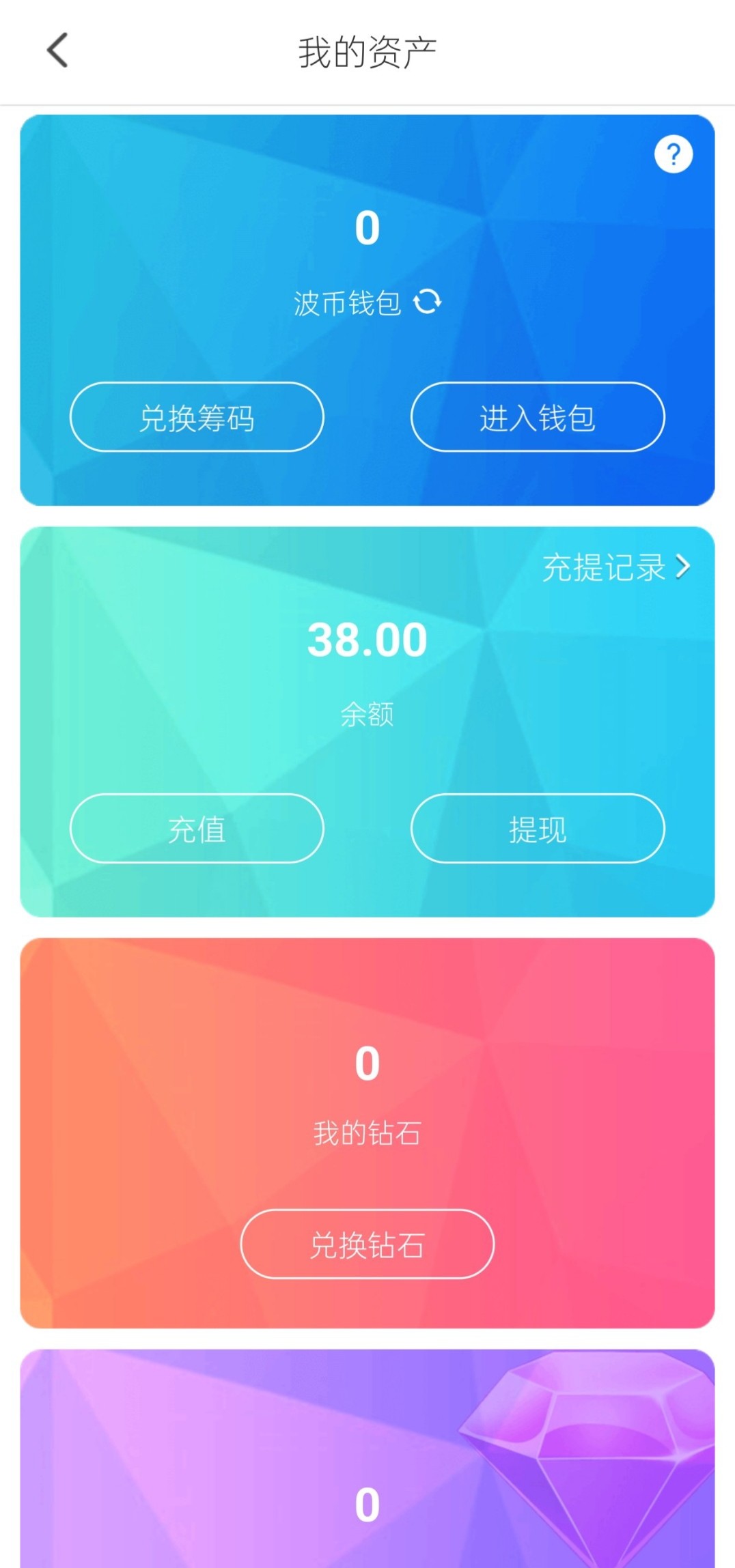This screenshot has width=735, height=1568.
Task: Select 提现 to withdraw balance
Action: click(537, 828)
